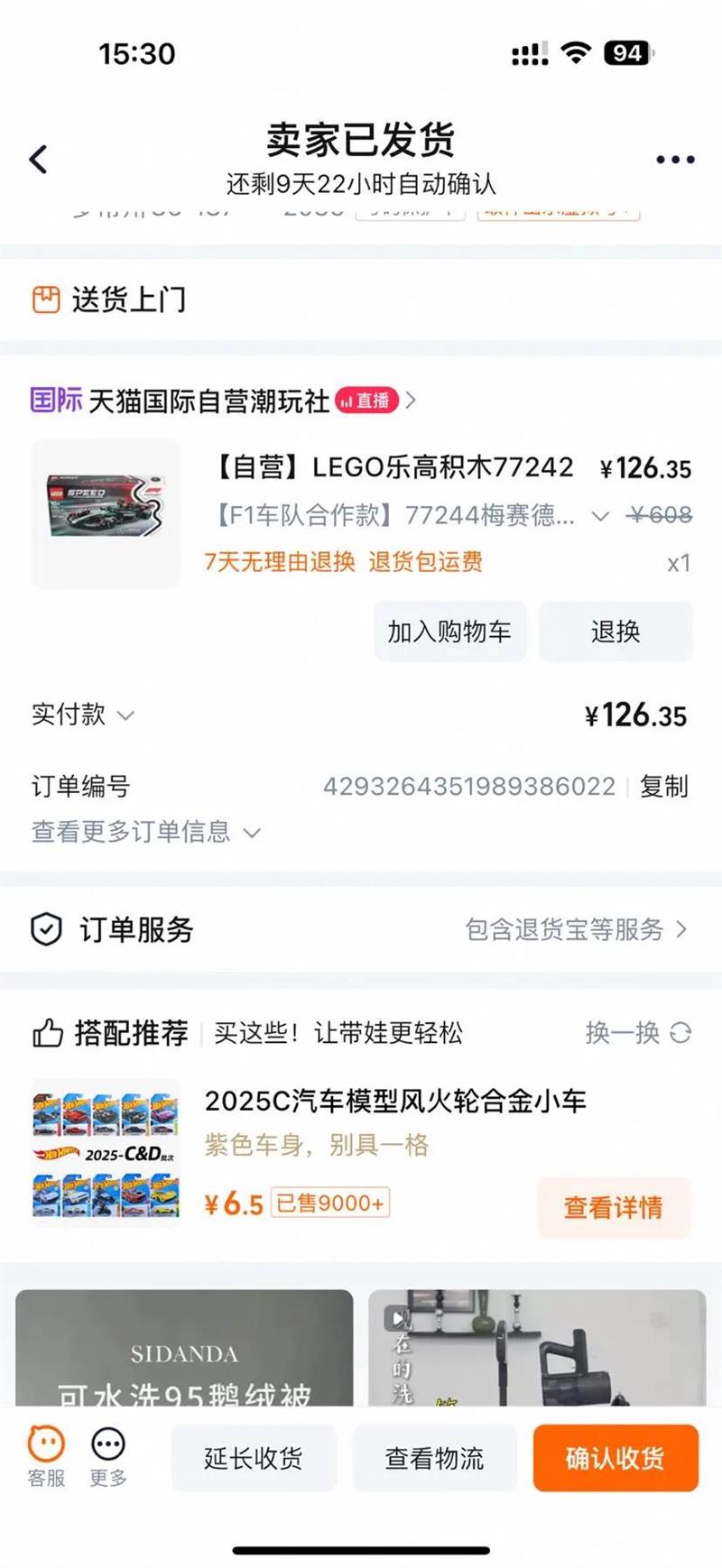This screenshot has width=722, height=1568.
Task: Open the 2025C汽车模型风火轮合金小车 recommendation
Action: click(x=395, y=1102)
